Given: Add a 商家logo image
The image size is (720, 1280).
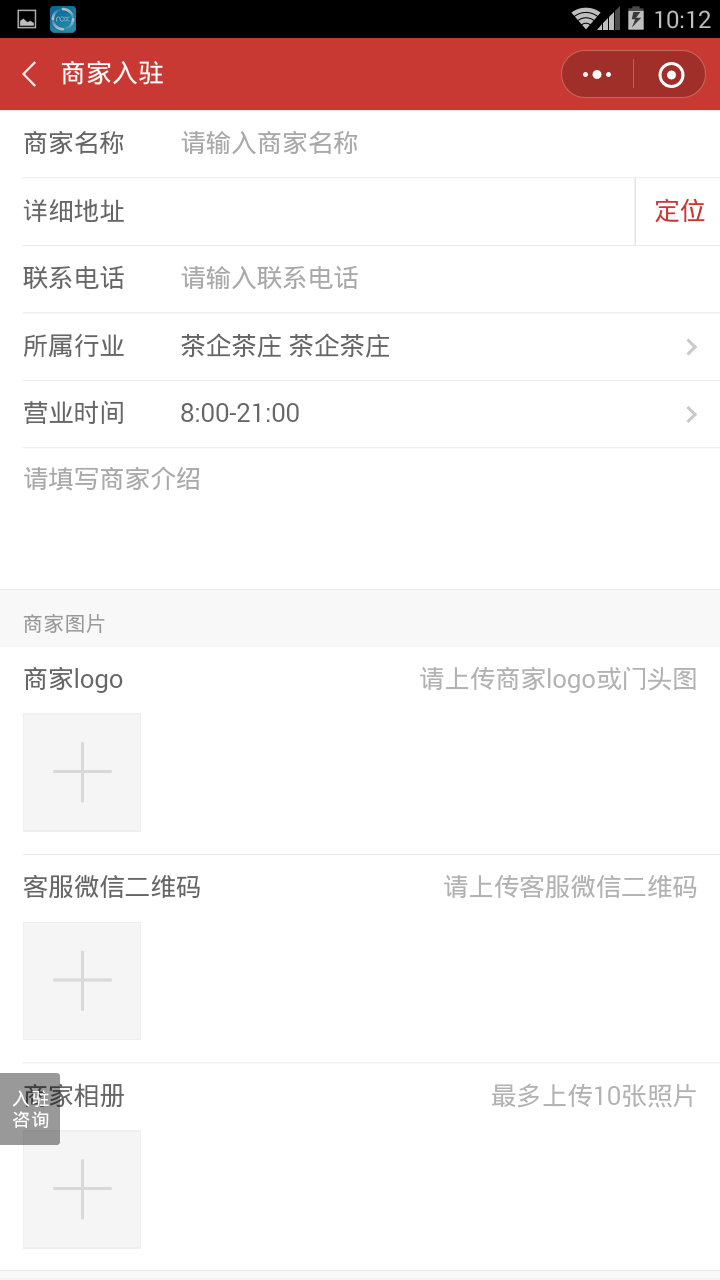Looking at the screenshot, I should [82, 772].
